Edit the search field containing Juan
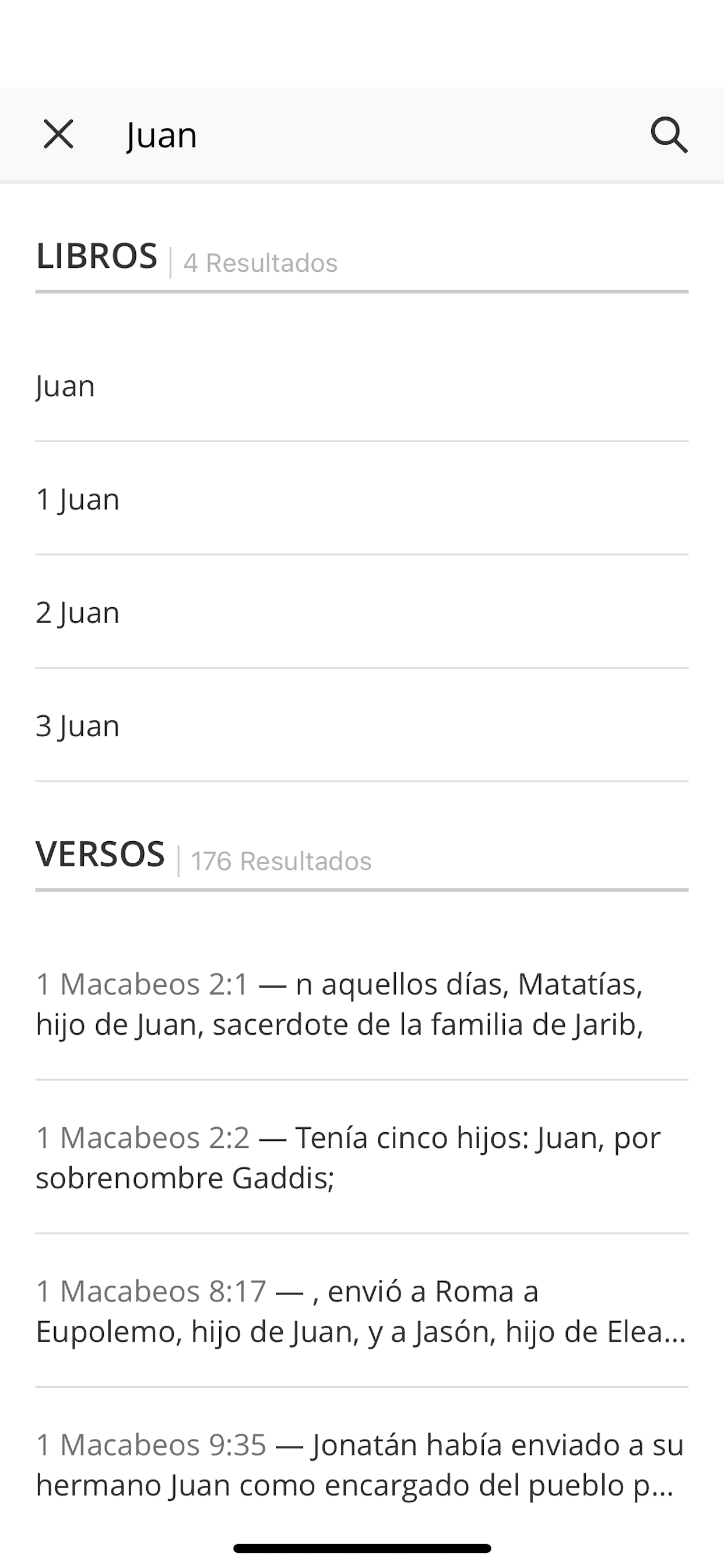Screen dimensions: 724x1568 pos(365,135)
